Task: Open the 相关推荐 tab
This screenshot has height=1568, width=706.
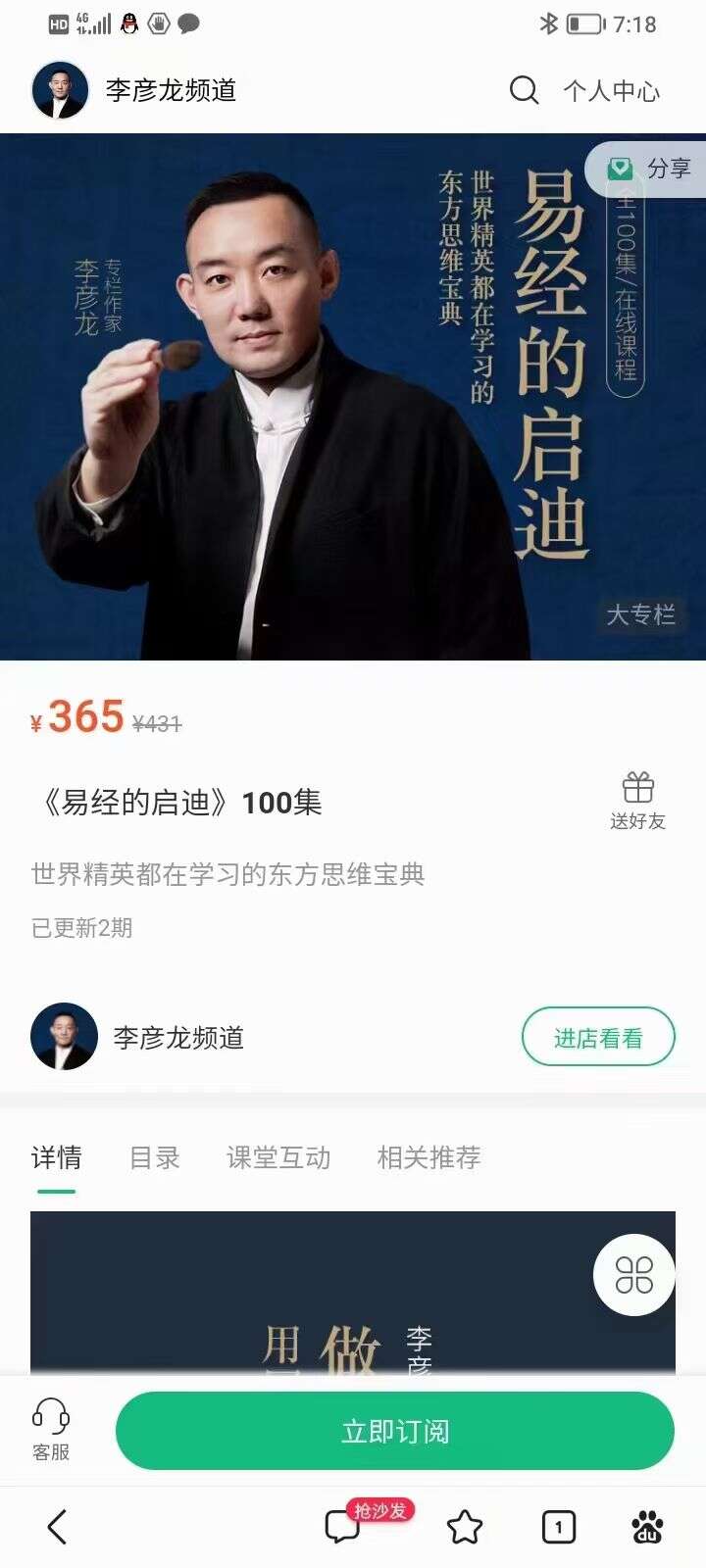Action: tap(429, 1158)
